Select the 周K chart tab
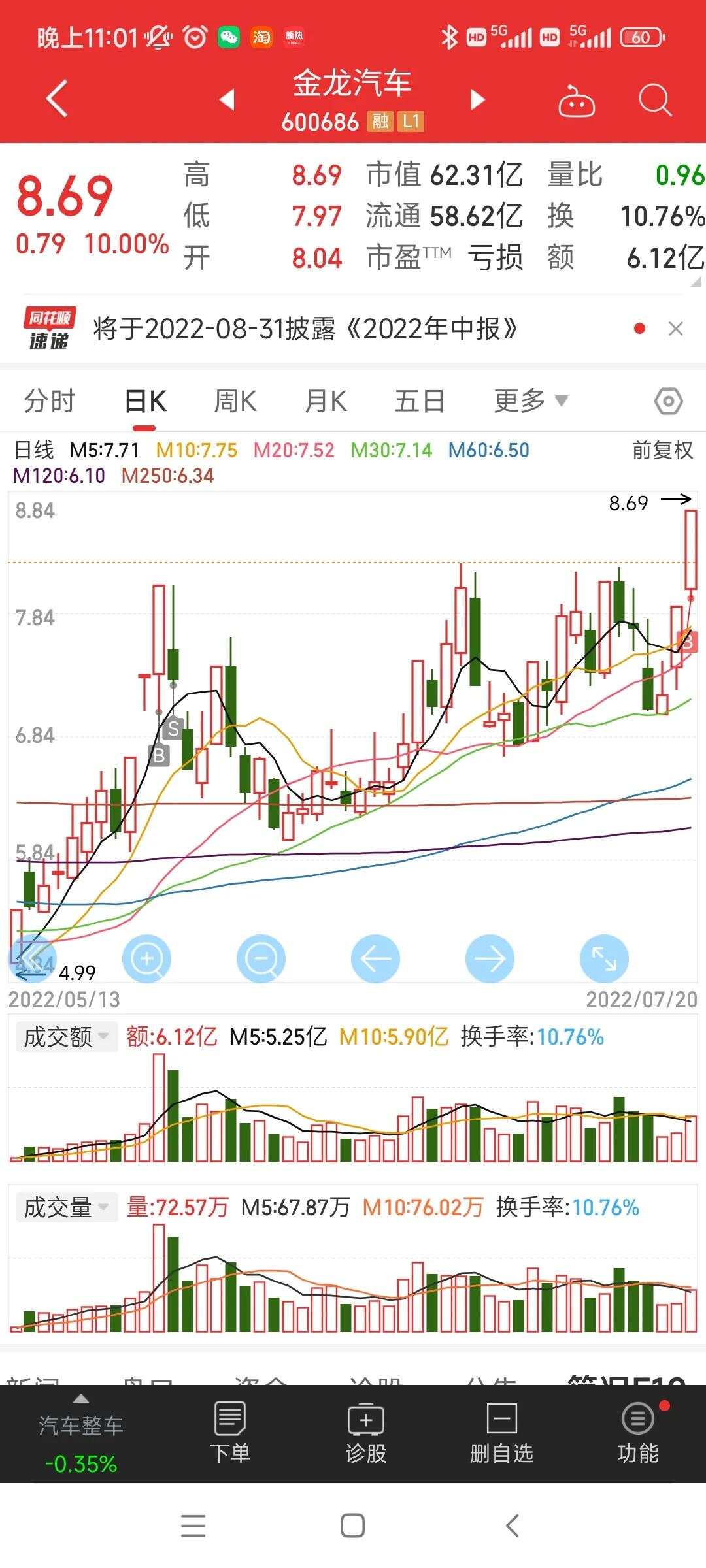This screenshot has height=1568, width=706. click(x=235, y=400)
